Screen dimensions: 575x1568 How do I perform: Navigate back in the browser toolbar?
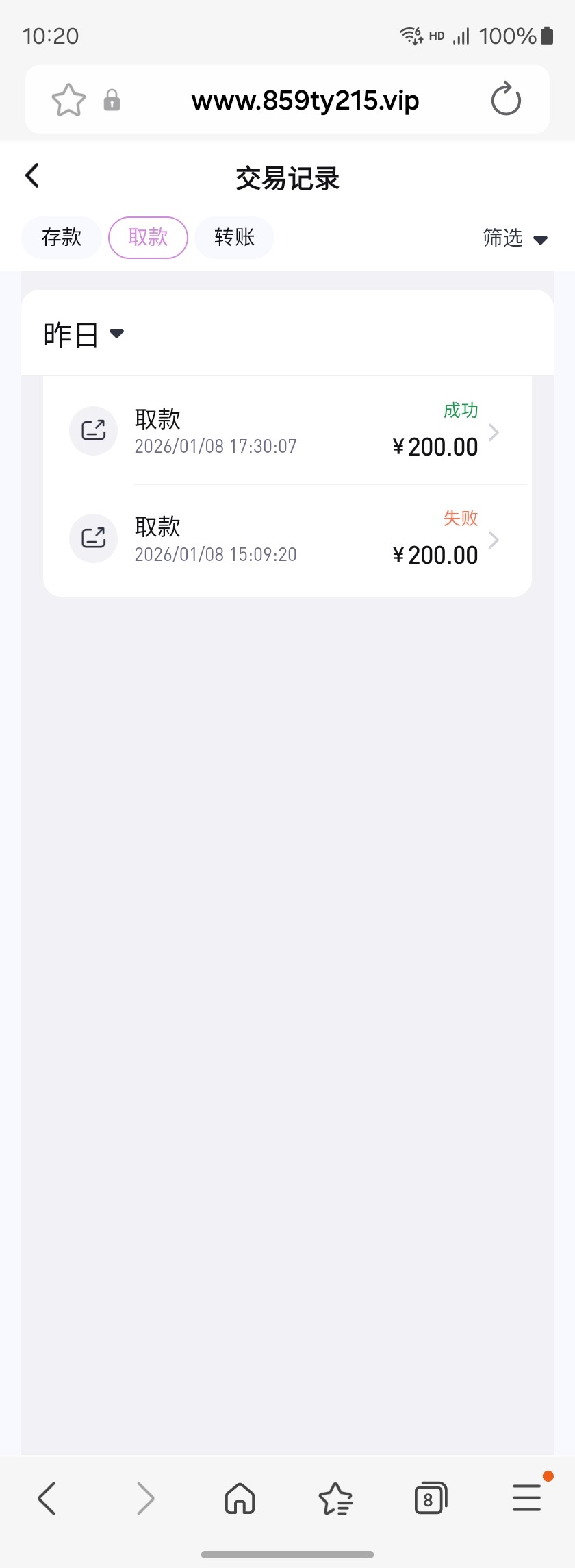click(x=47, y=1498)
